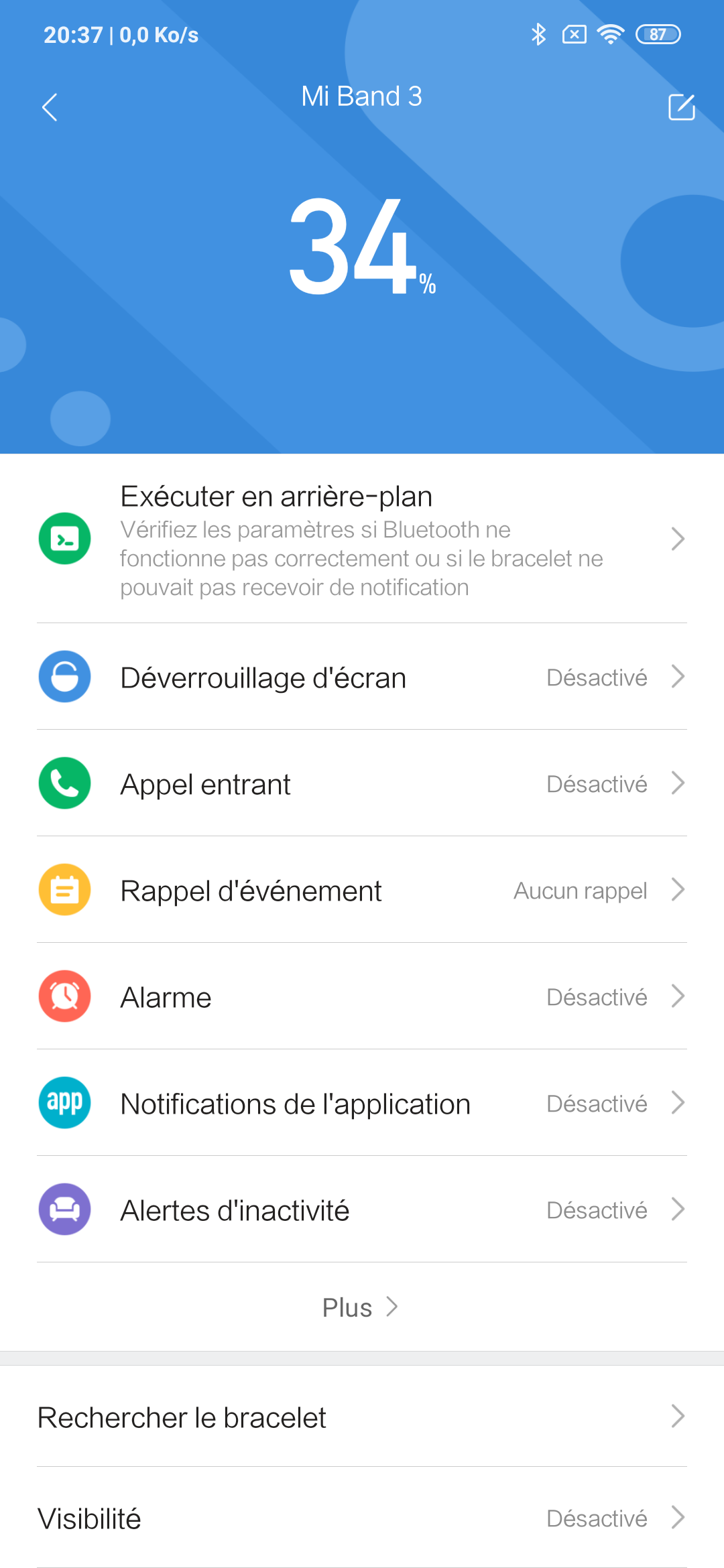Image resolution: width=724 pixels, height=1568 pixels.
Task: Open Rappel d'événement row
Action: (362, 891)
